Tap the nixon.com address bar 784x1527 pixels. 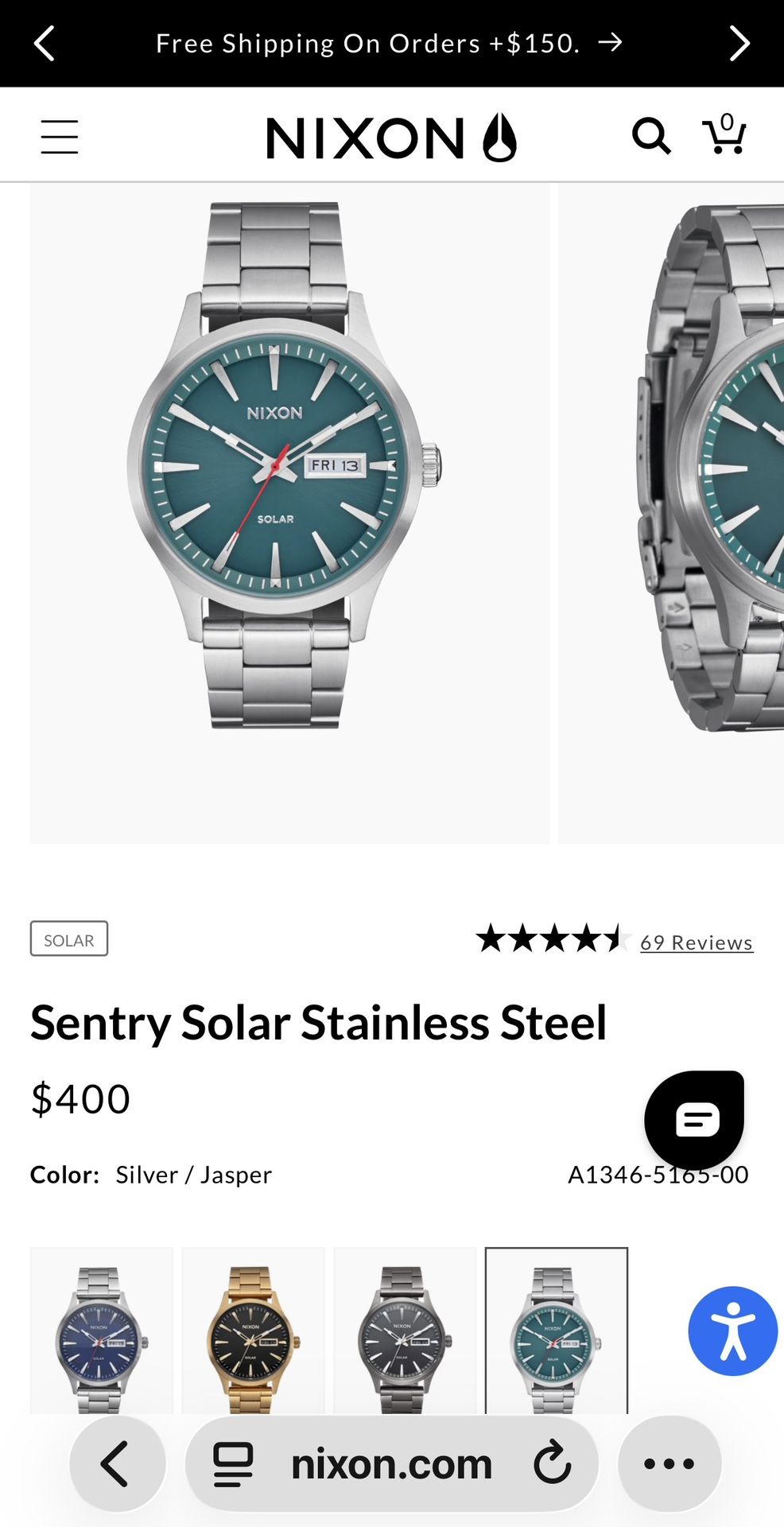[x=391, y=1463]
